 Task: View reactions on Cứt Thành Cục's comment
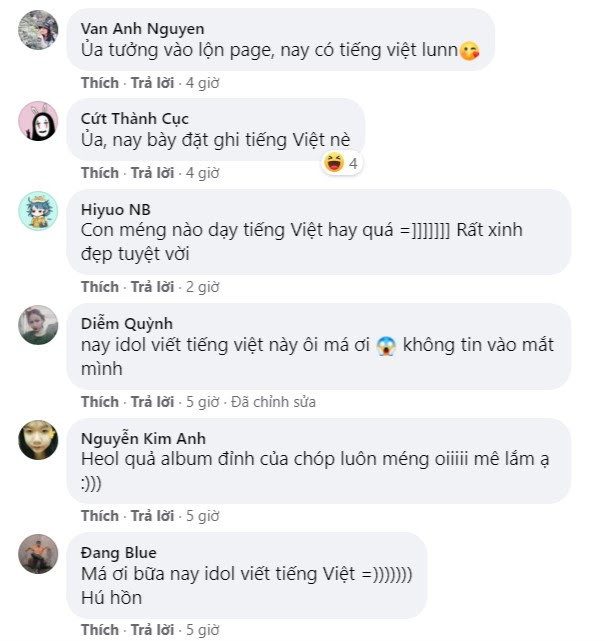point(341,163)
